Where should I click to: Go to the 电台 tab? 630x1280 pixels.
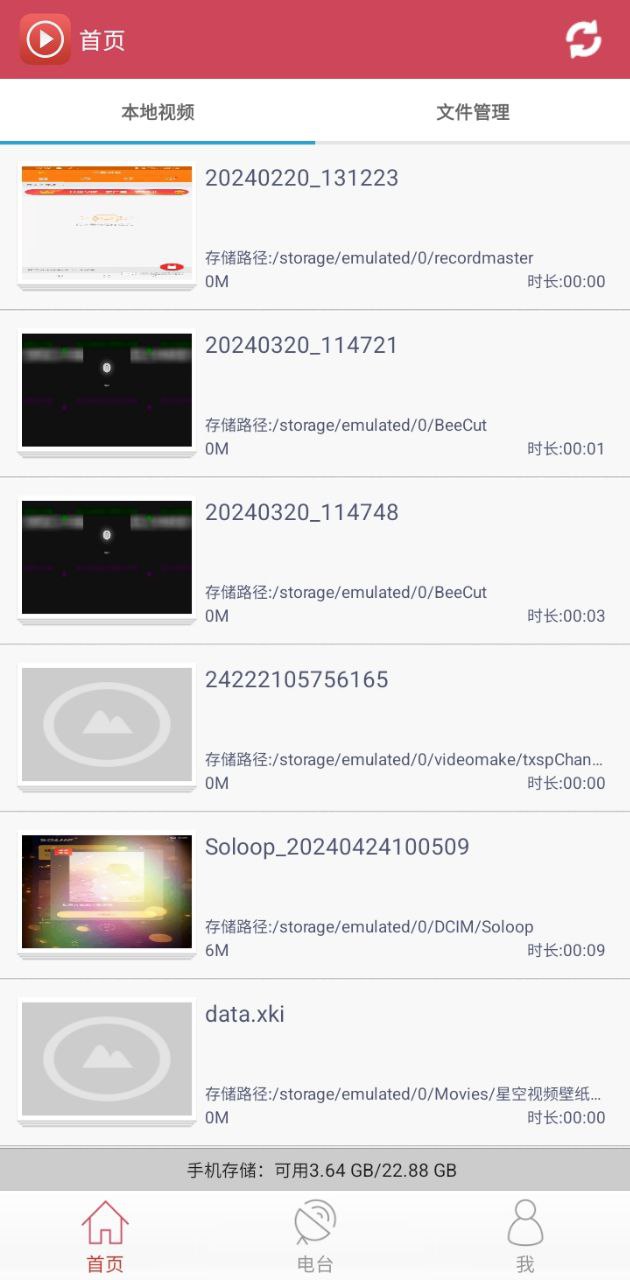(315, 1236)
